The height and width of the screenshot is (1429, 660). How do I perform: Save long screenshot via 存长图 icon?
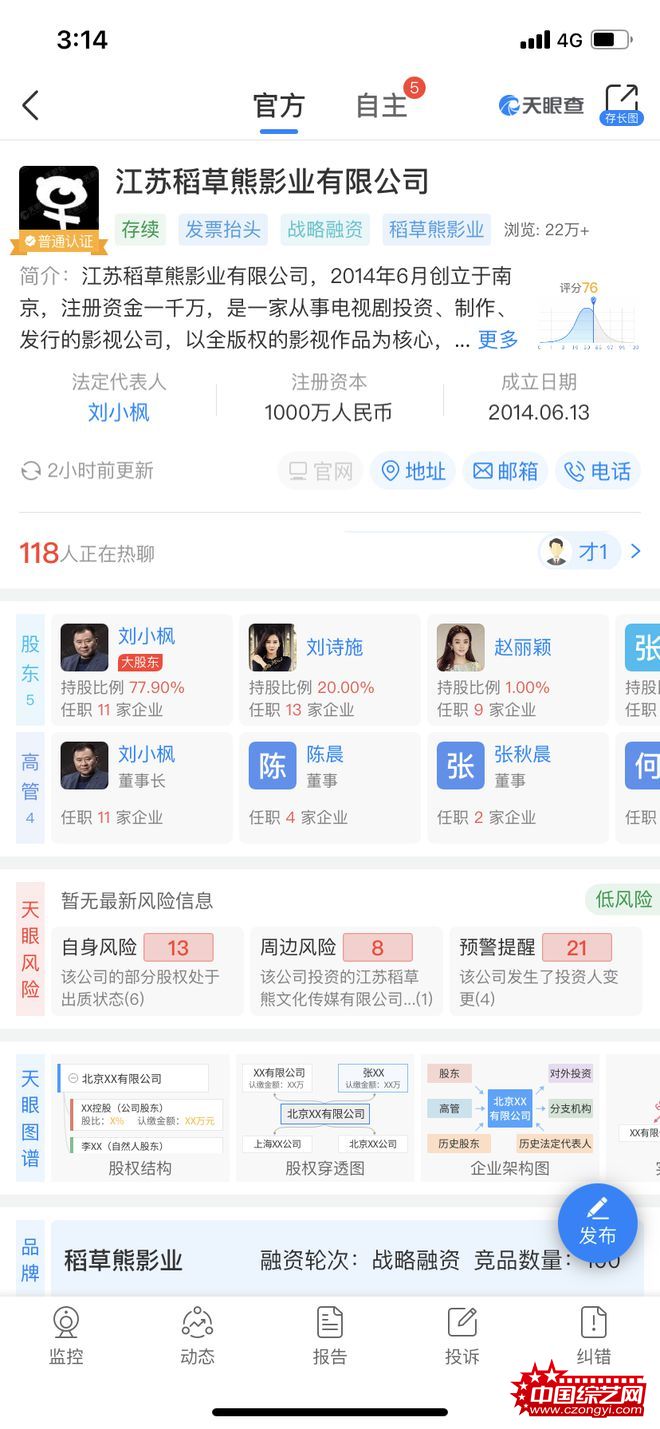pyautogui.click(x=621, y=104)
